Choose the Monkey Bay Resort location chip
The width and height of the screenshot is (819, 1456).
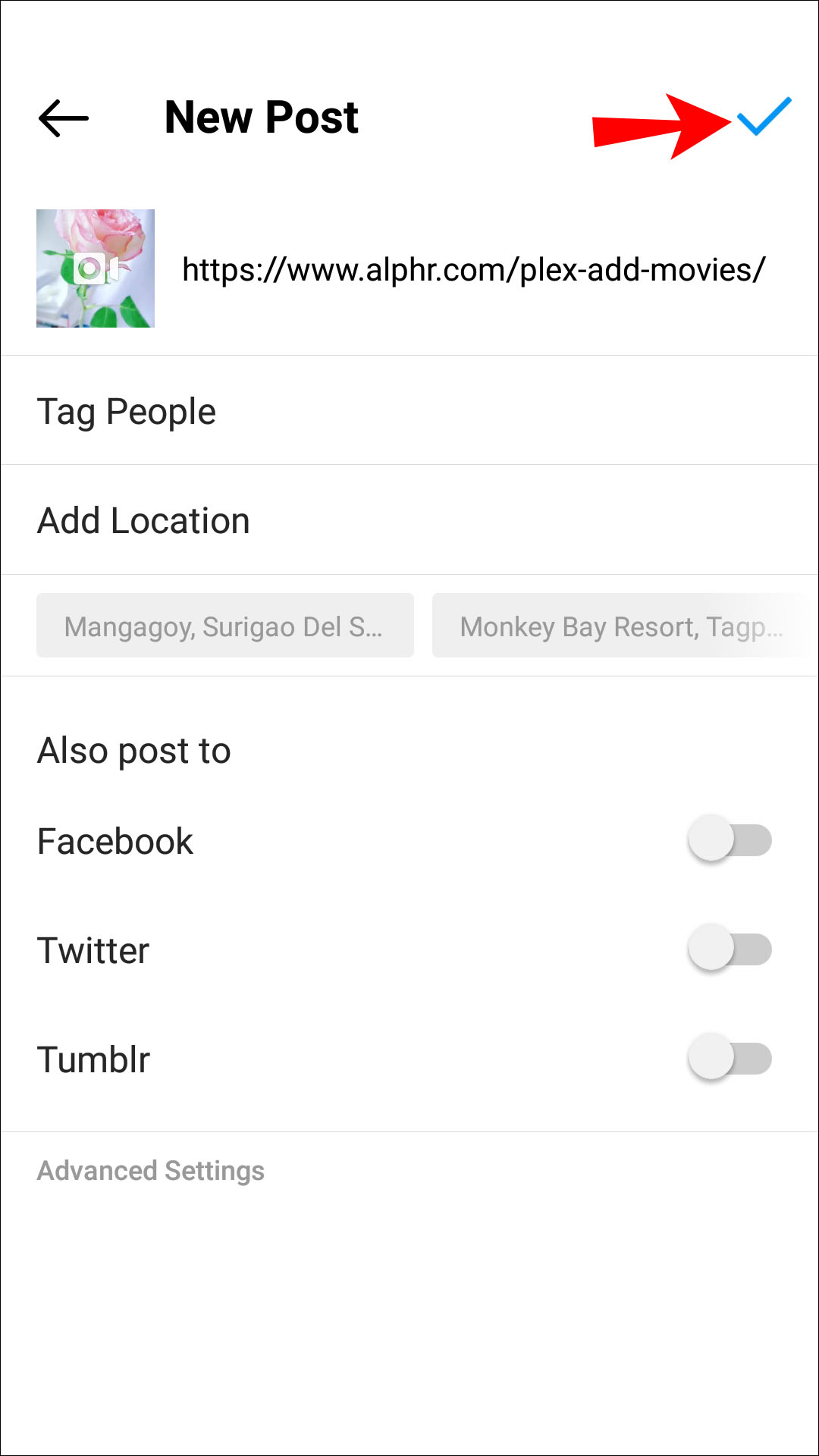(x=622, y=626)
